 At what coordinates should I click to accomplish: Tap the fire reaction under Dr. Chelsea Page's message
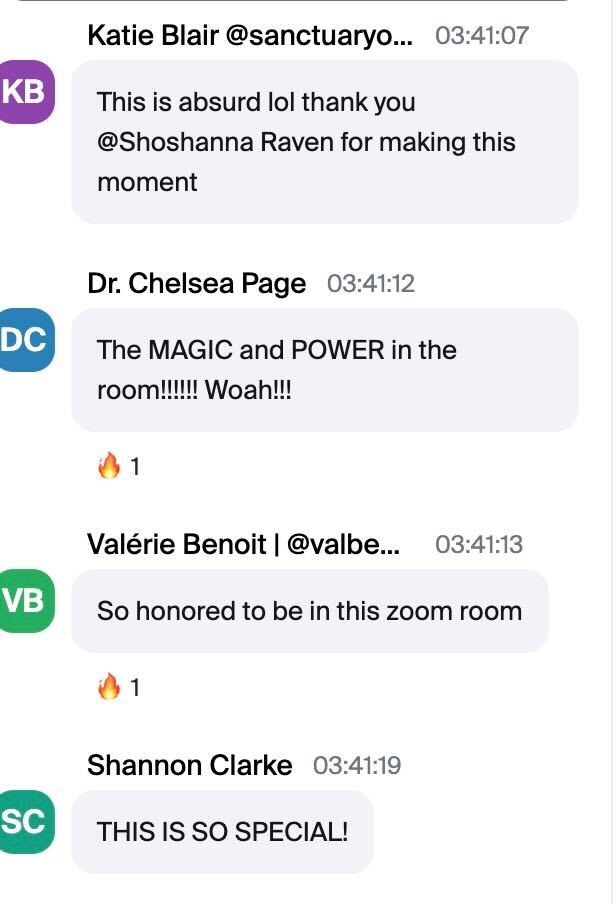click(x=118, y=466)
